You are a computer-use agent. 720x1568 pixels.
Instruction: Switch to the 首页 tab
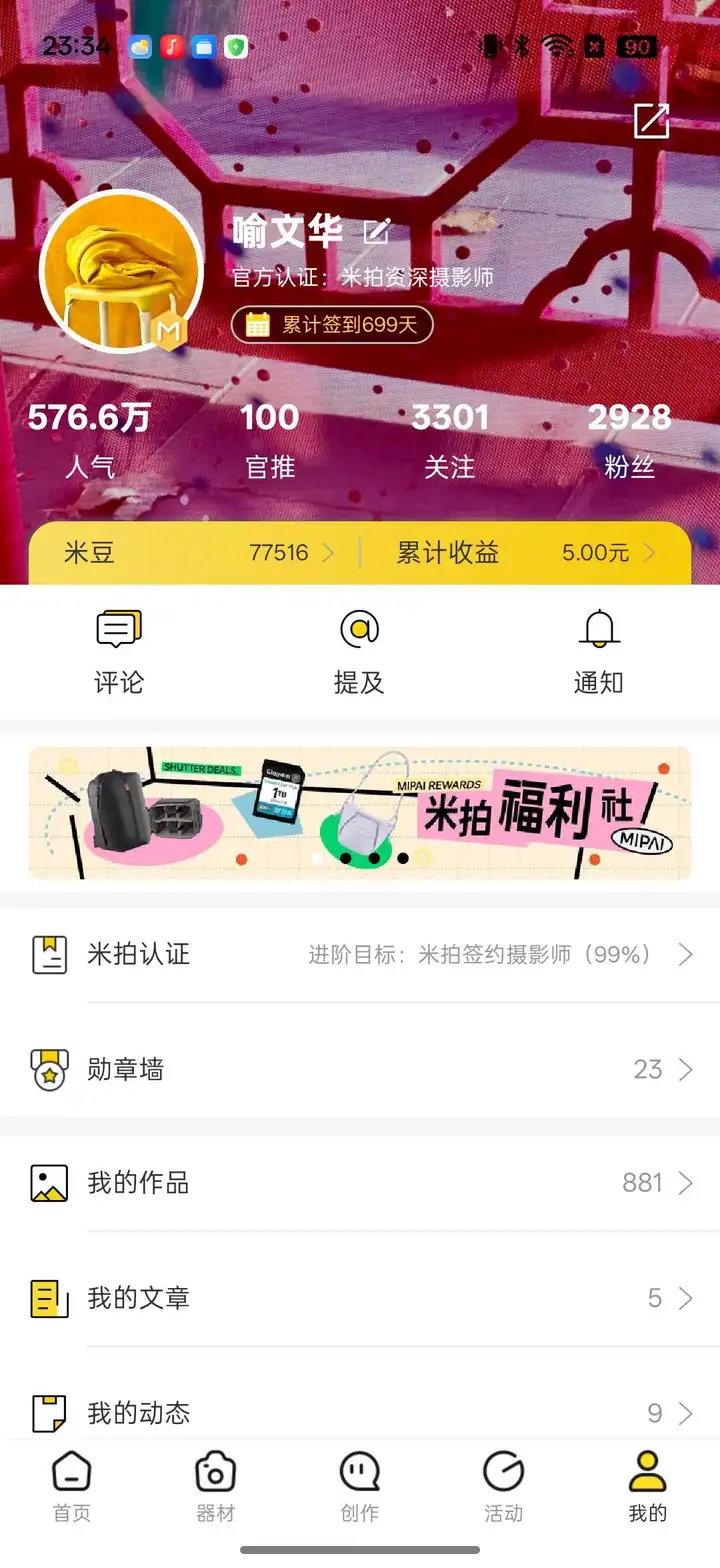pos(72,1486)
